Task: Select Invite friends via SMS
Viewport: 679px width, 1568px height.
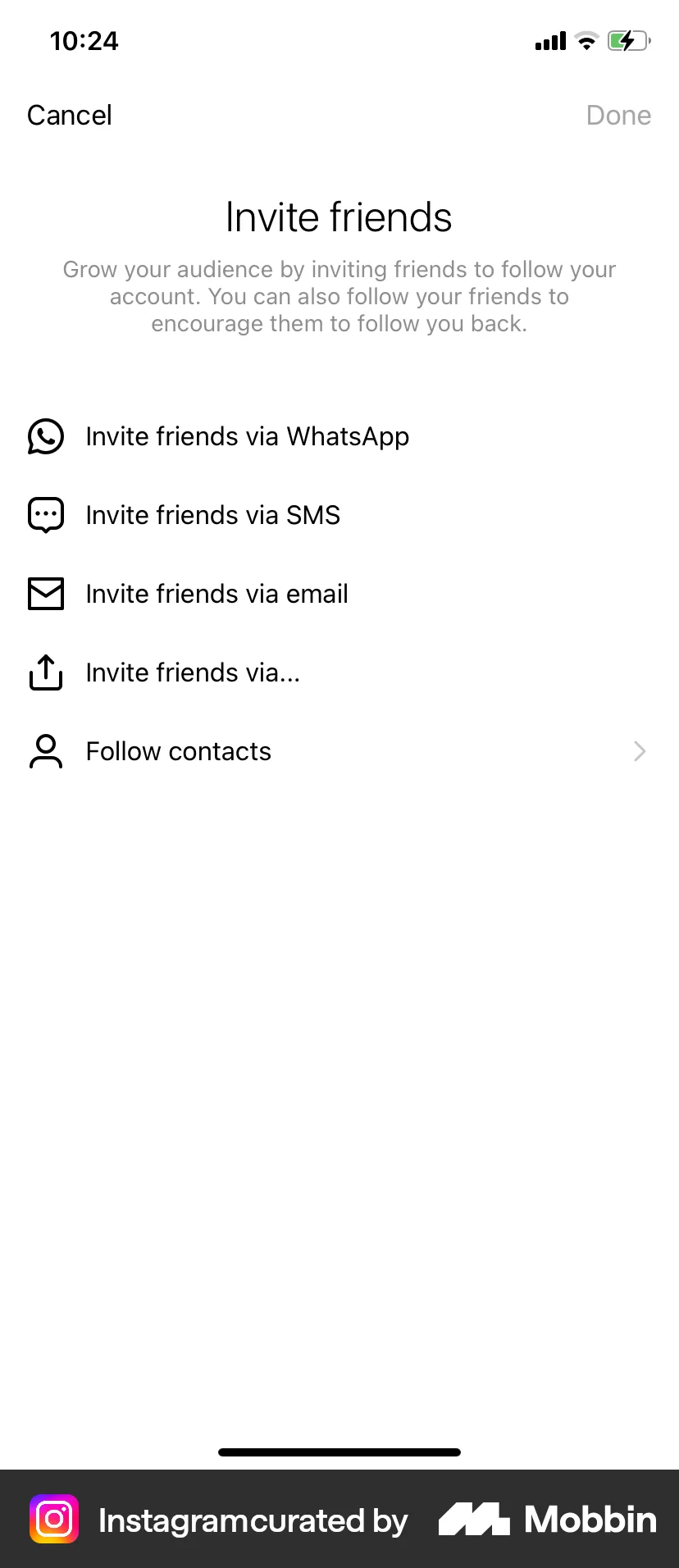Action: pos(212,514)
